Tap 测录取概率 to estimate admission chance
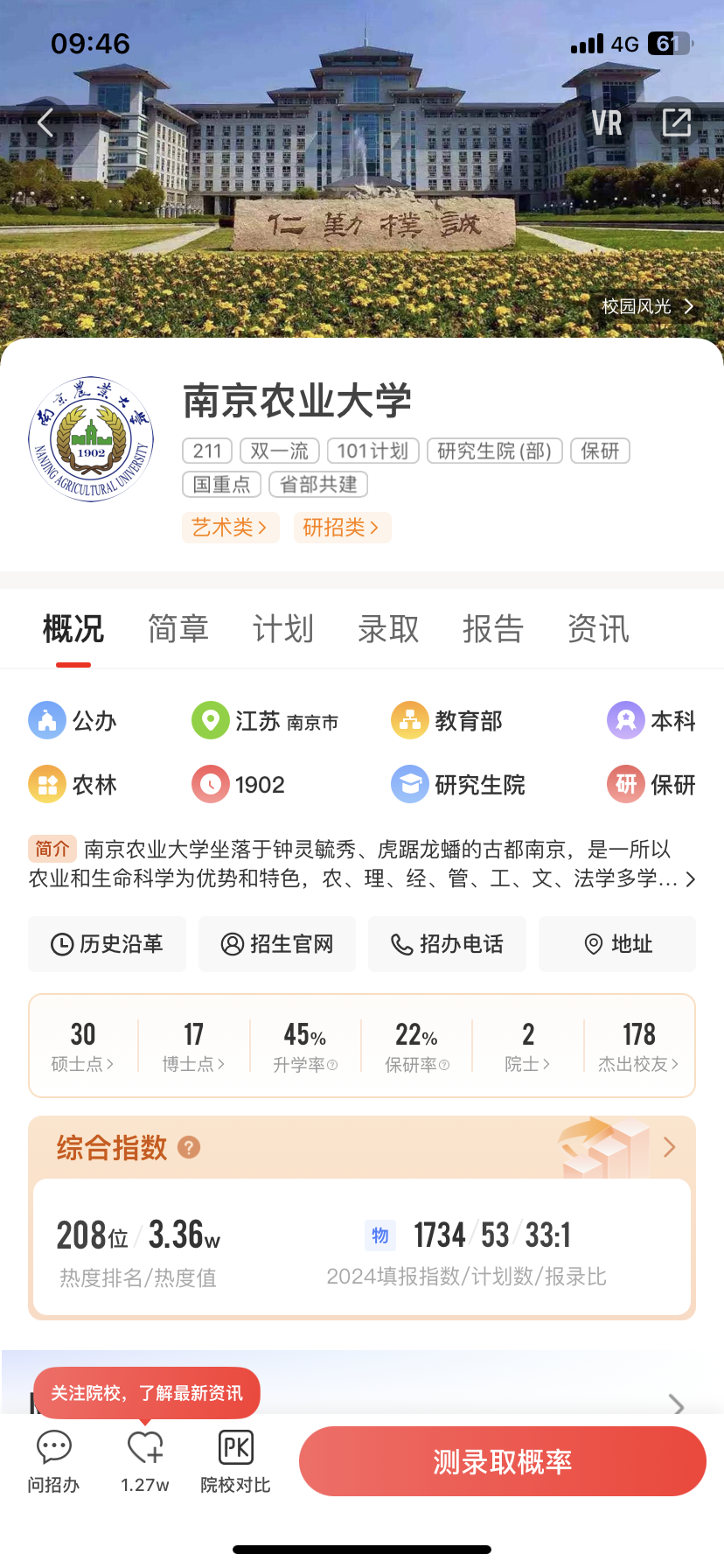Screen dimensions: 724x1568 (x=502, y=1461)
